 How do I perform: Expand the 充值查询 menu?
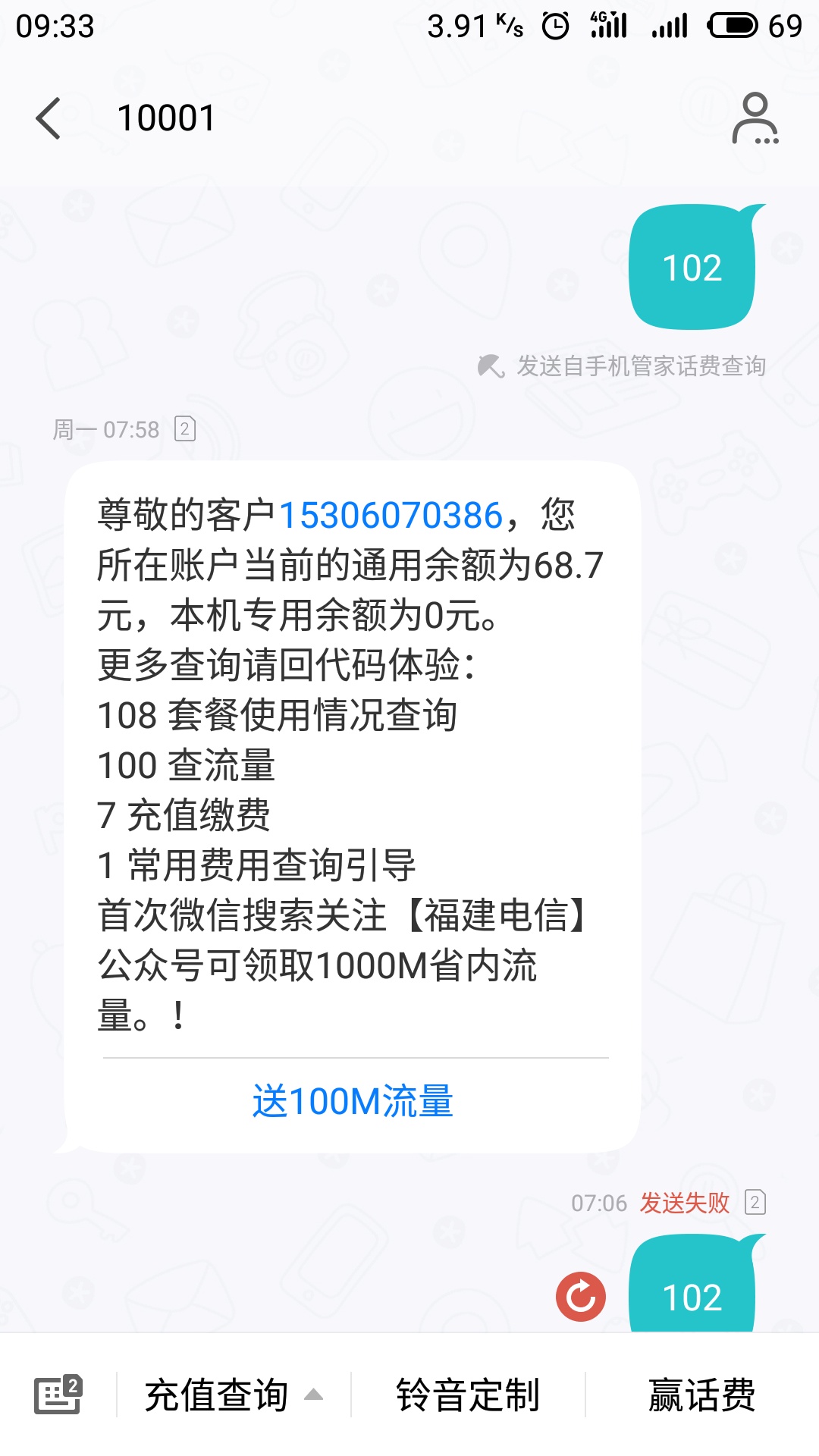(x=234, y=1395)
